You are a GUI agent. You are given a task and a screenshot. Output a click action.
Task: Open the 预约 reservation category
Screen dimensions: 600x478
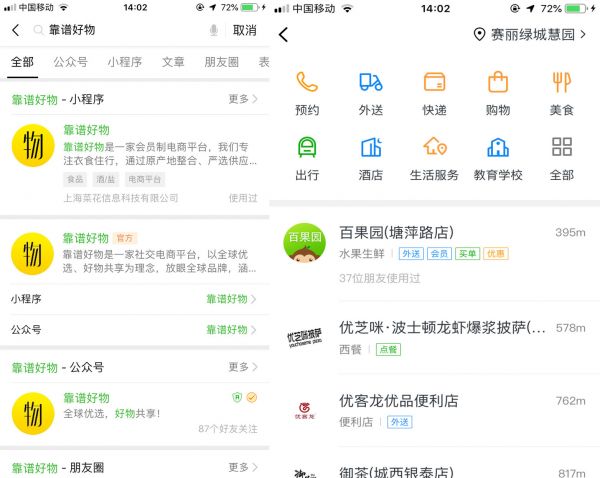coord(307,93)
